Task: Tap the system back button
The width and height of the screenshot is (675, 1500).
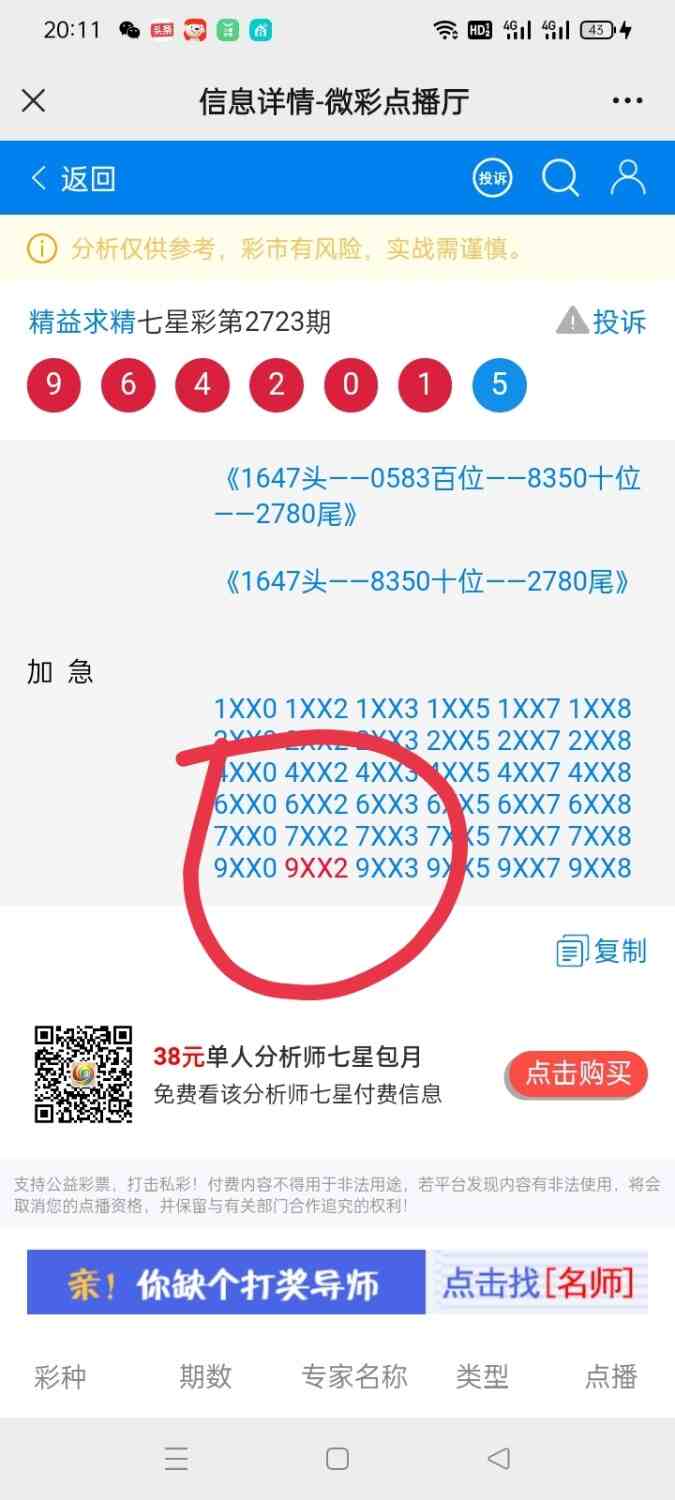Action: tap(498, 1459)
